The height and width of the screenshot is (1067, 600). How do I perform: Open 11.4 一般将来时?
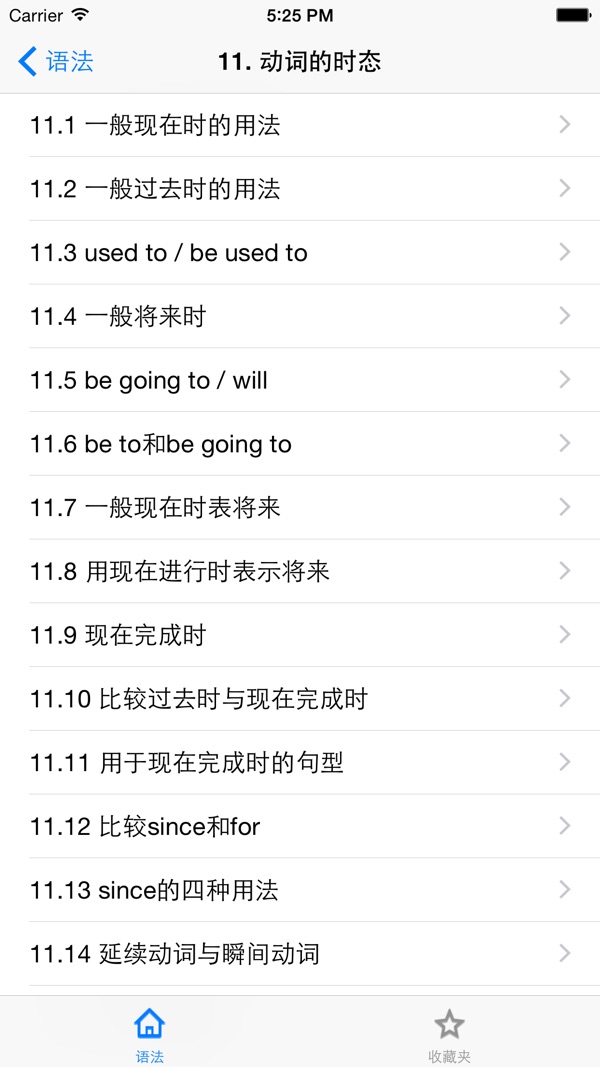[300, 317]
